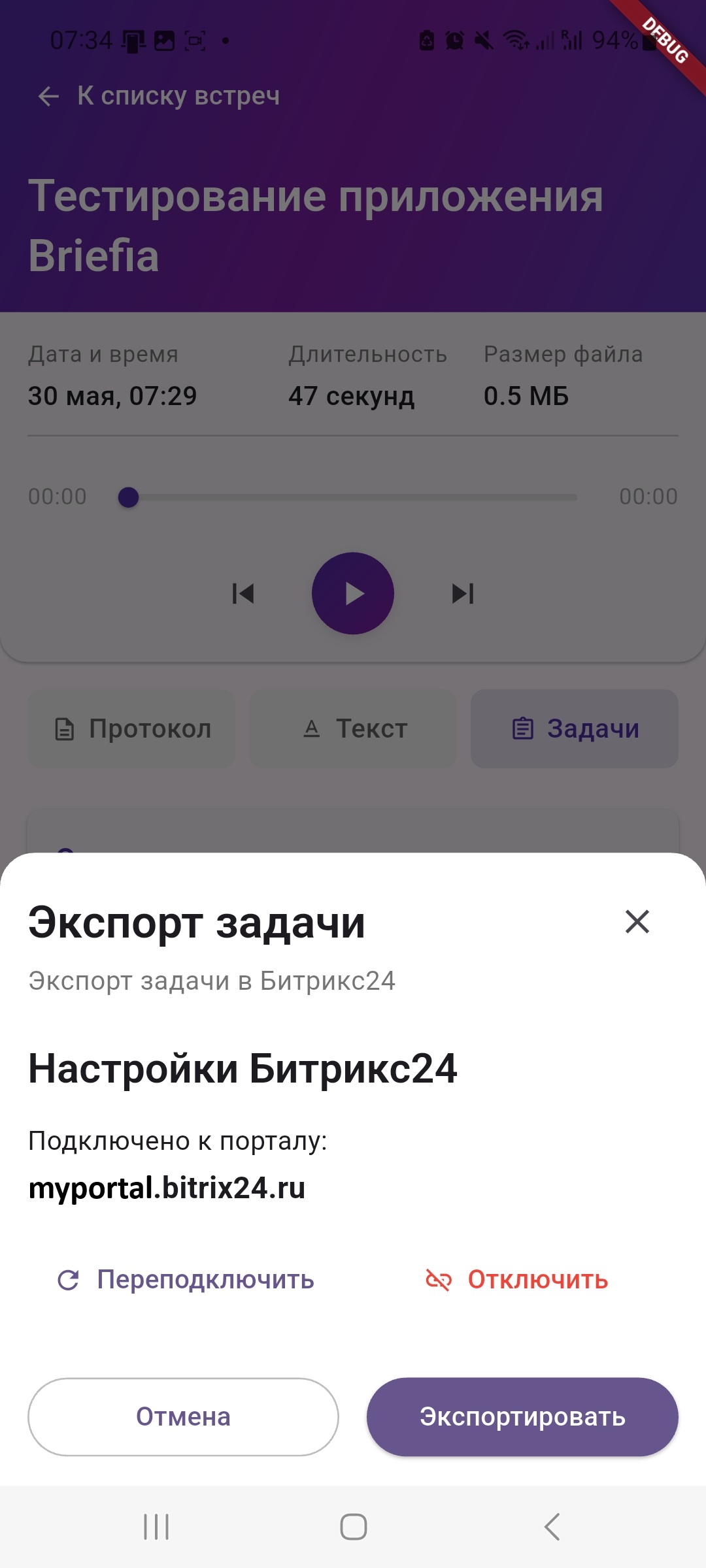Cancel export with Отмена
The width and height of the screenshot is (706, 1568).
point(183,1416)
